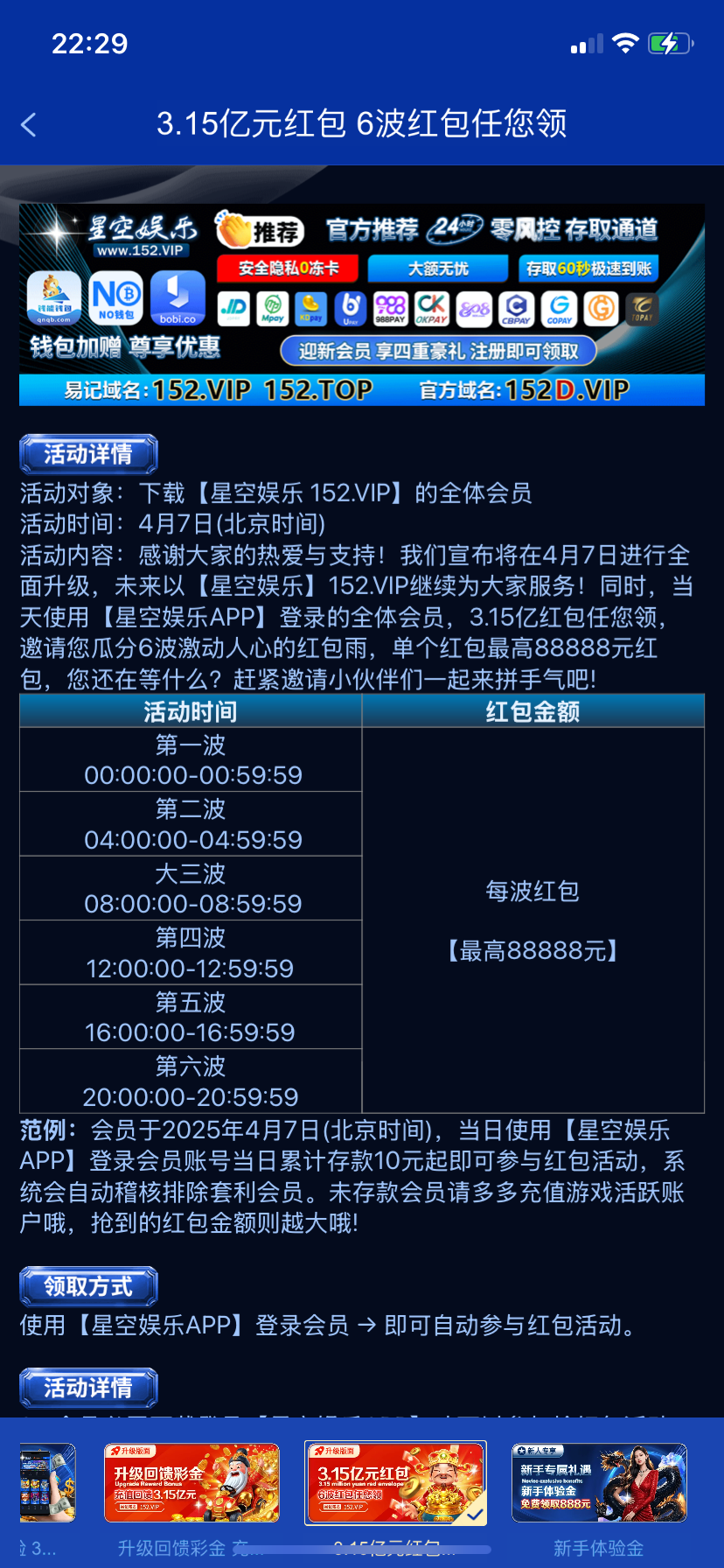Open the partially visible first promotion thumbnail
724x1568 pixels.
point(47,1482)
